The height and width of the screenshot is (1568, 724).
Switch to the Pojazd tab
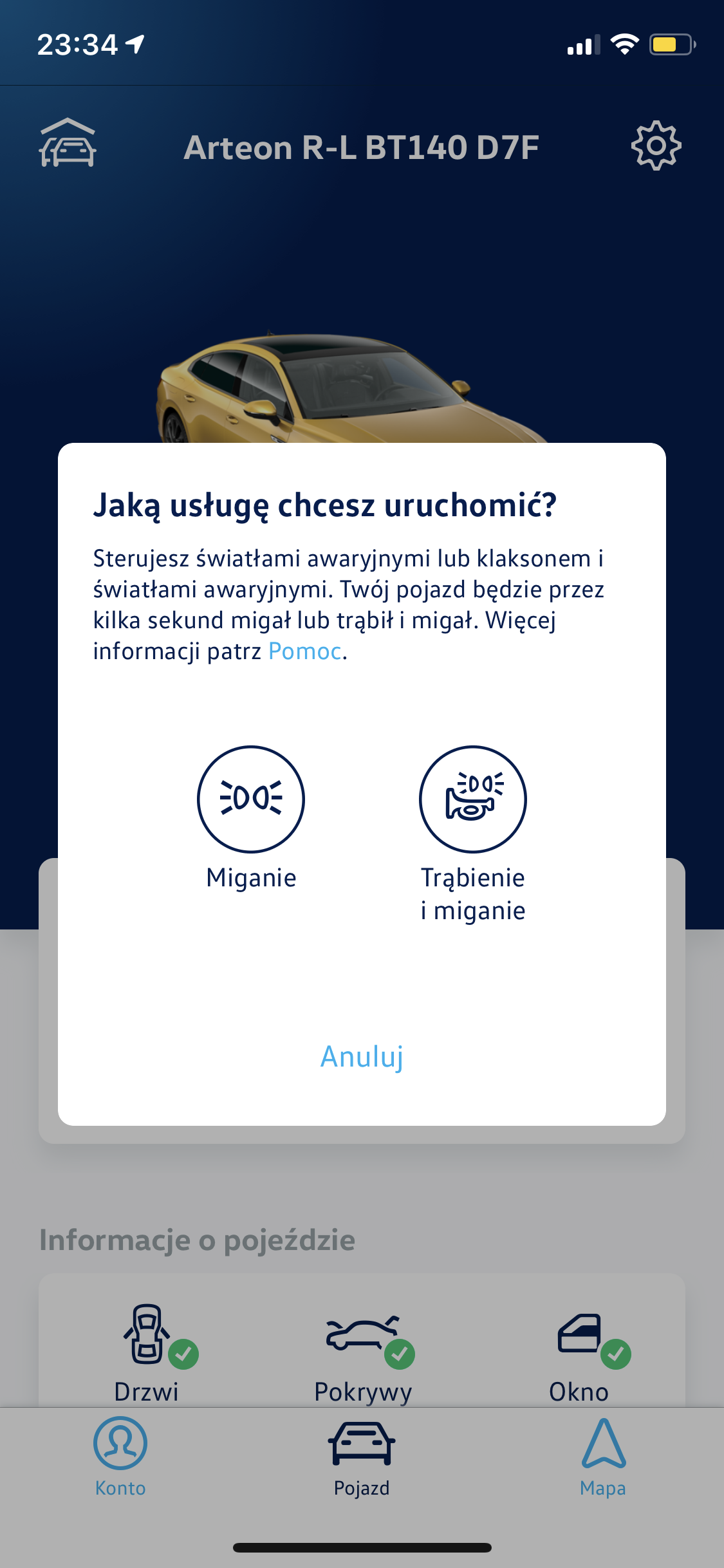click(x=362, y=1458)
